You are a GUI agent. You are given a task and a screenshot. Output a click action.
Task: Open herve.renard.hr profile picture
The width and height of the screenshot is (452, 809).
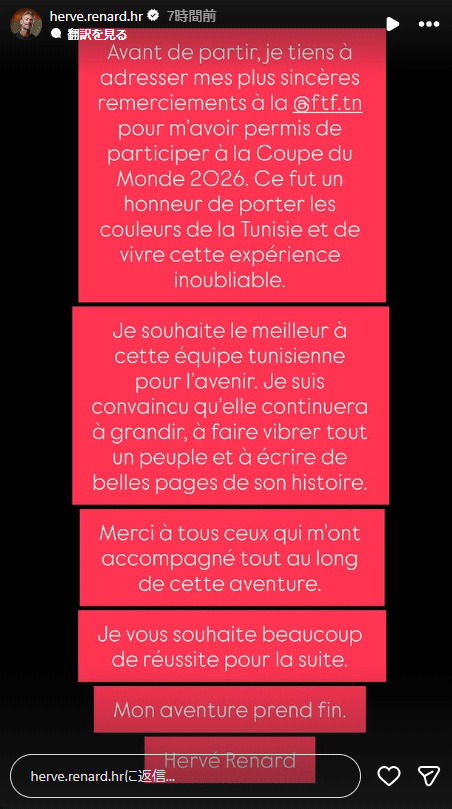(26, 24)
